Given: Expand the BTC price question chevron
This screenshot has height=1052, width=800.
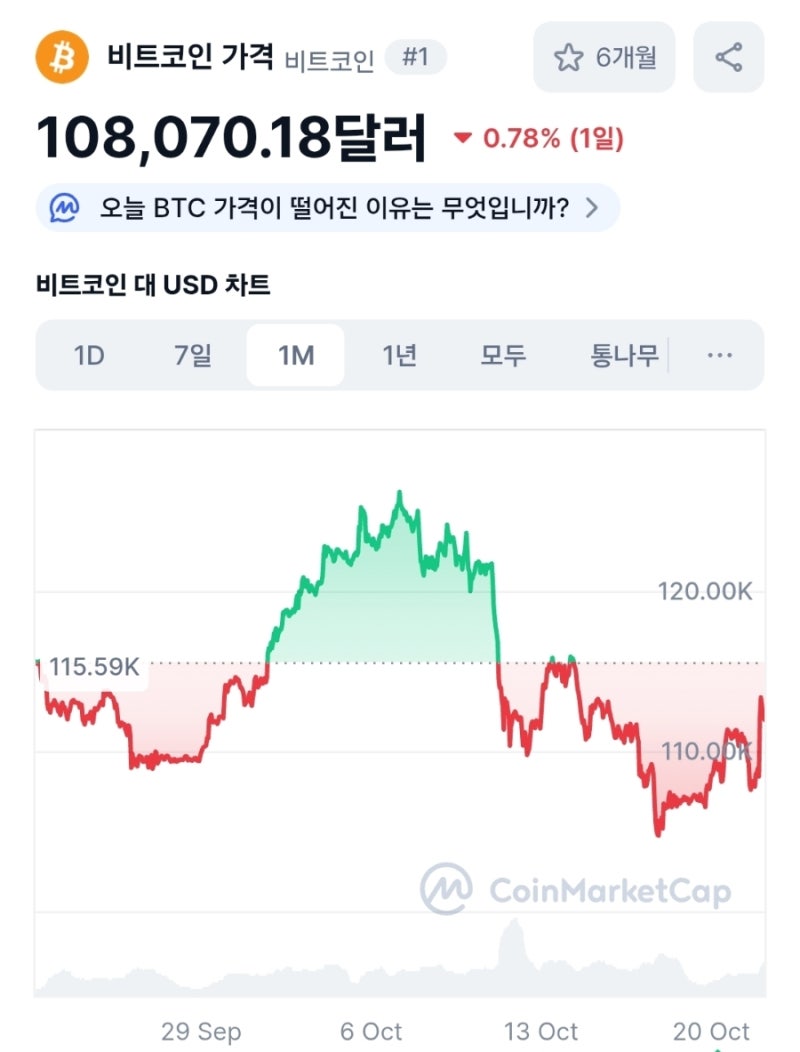Looking at the screenshot, I should pyautogui.click(x=595, y=207).
